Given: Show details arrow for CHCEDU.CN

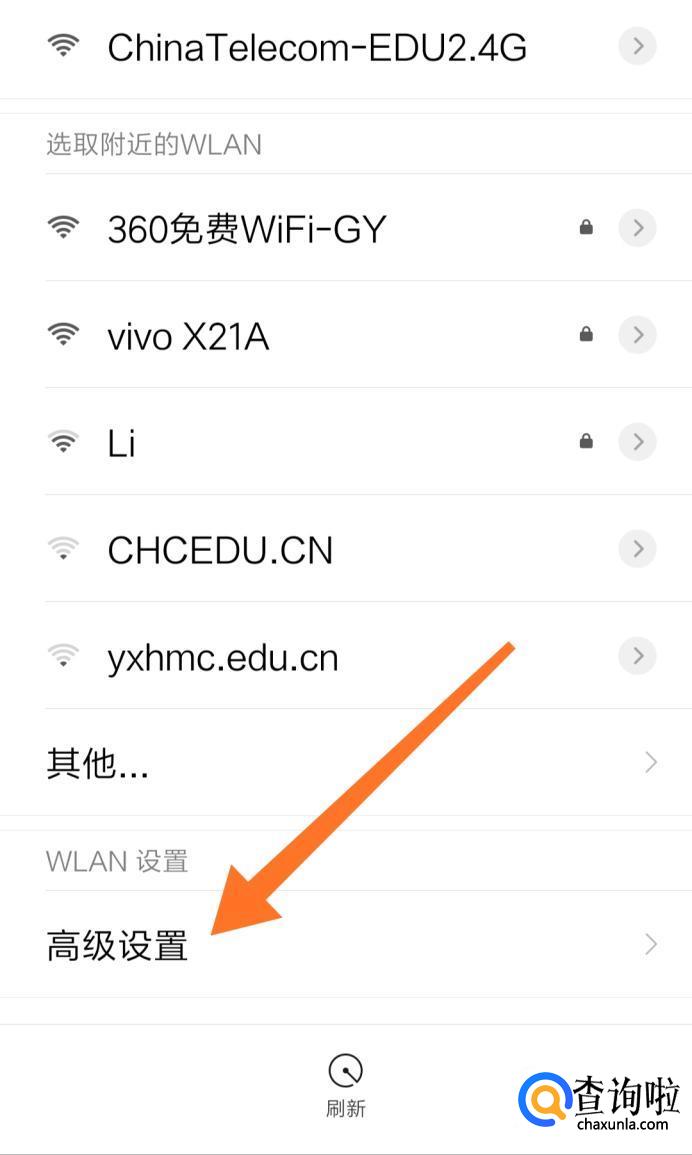Looking at the screenshot, I should 637,549.
